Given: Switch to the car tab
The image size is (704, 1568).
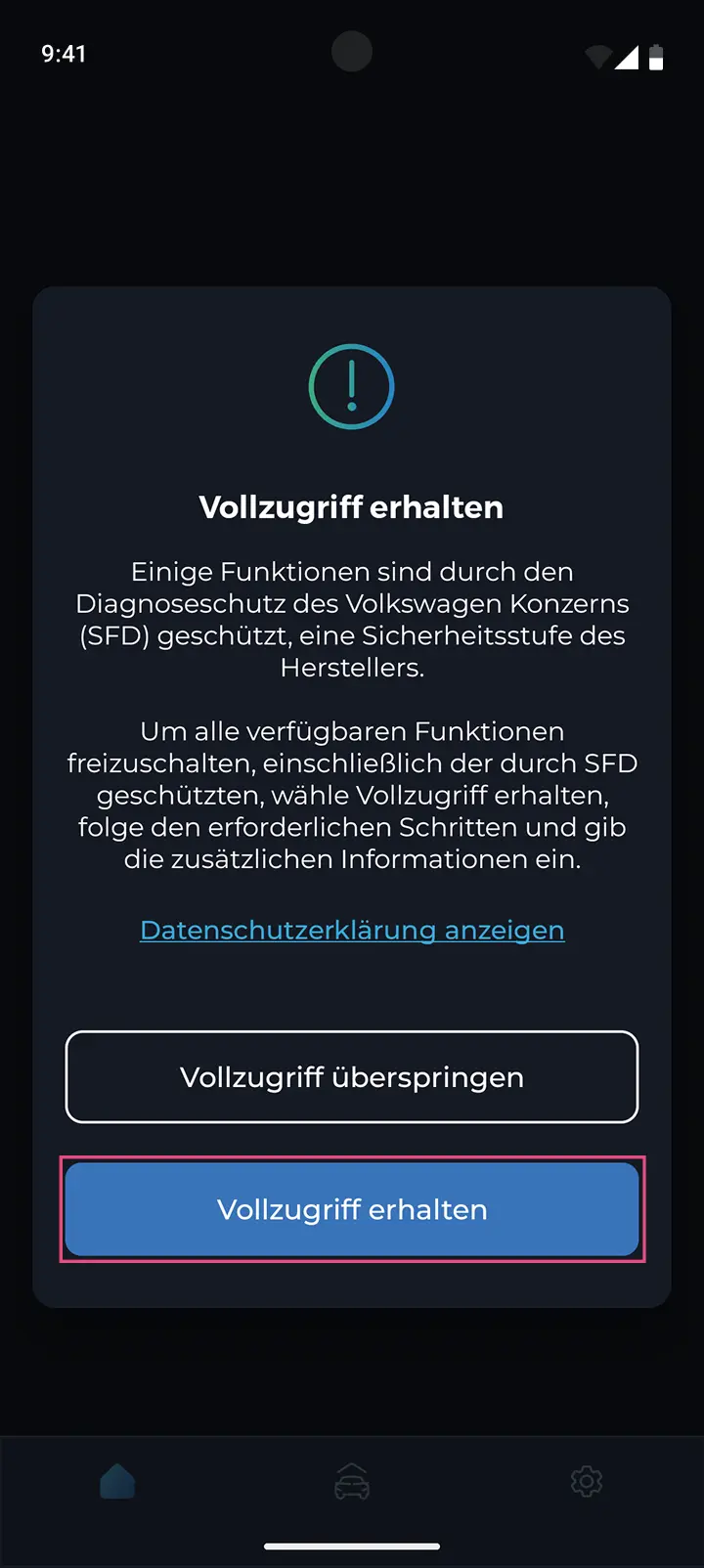Looking at the screenshot, I should pos(352,1482).
